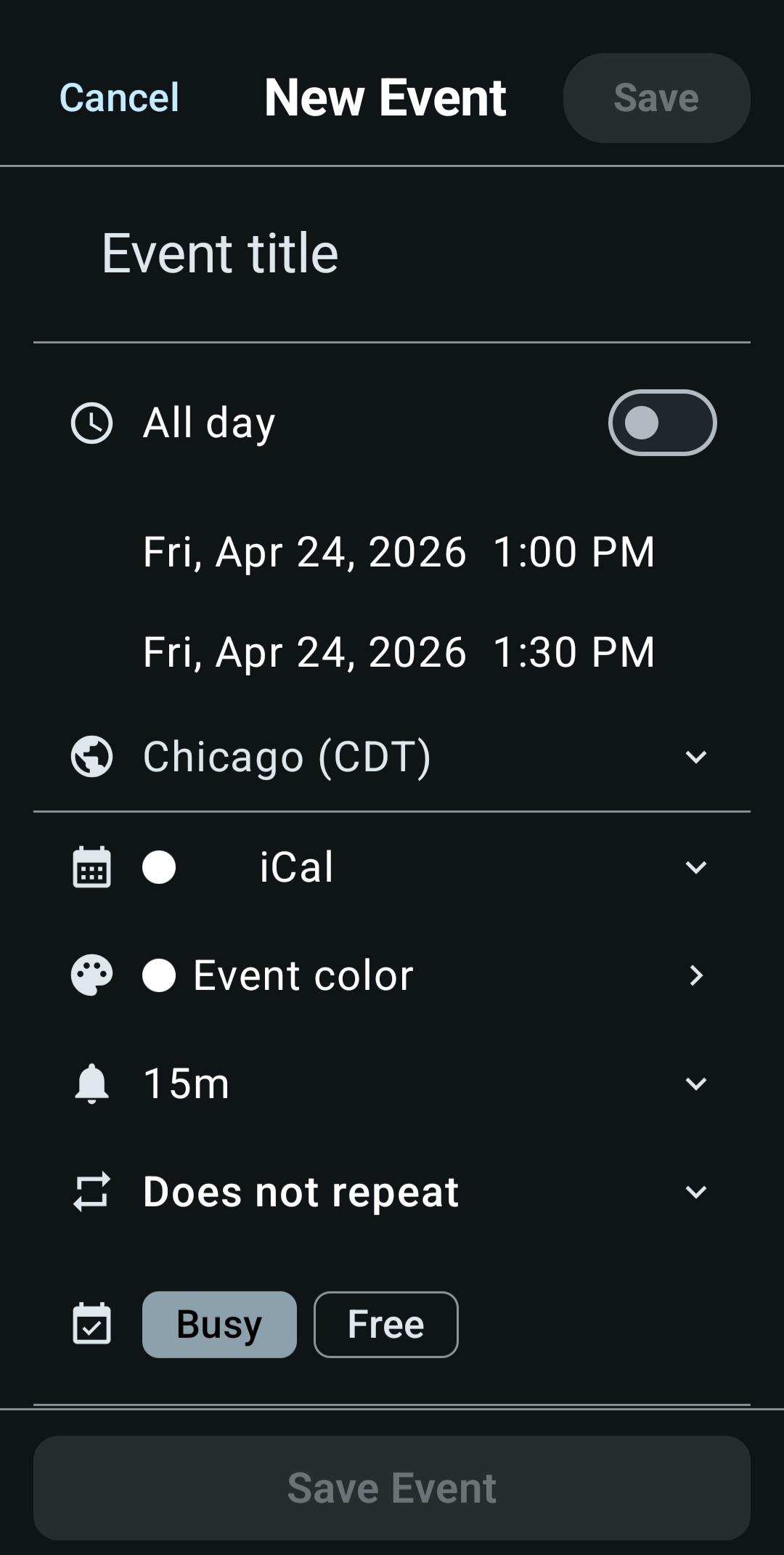The width and height of the screenshot is (784, 1555).
Task: Open the Event color picker
Action: point(392,975)
